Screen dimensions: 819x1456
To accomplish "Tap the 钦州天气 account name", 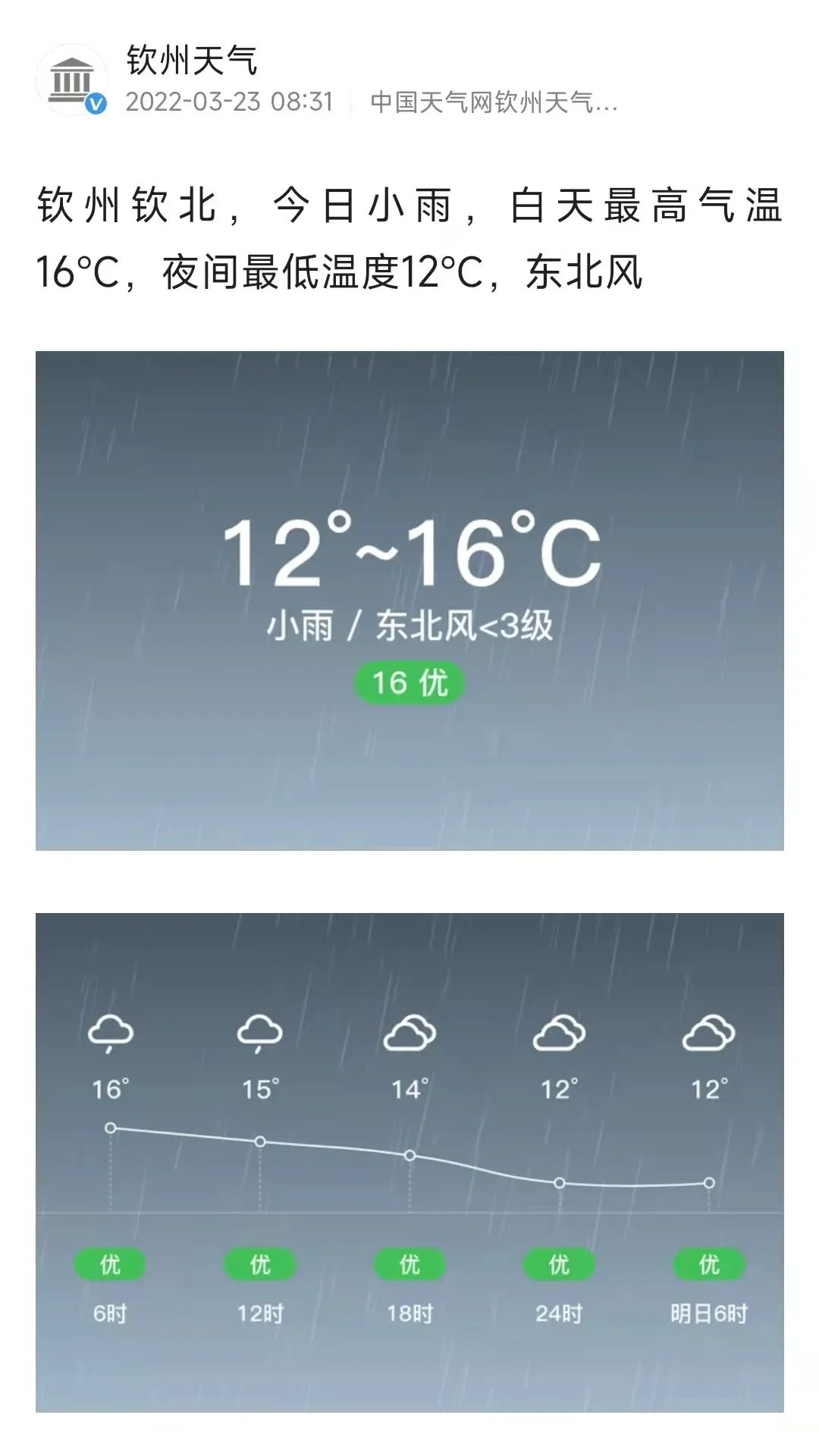I will (192, 61).
